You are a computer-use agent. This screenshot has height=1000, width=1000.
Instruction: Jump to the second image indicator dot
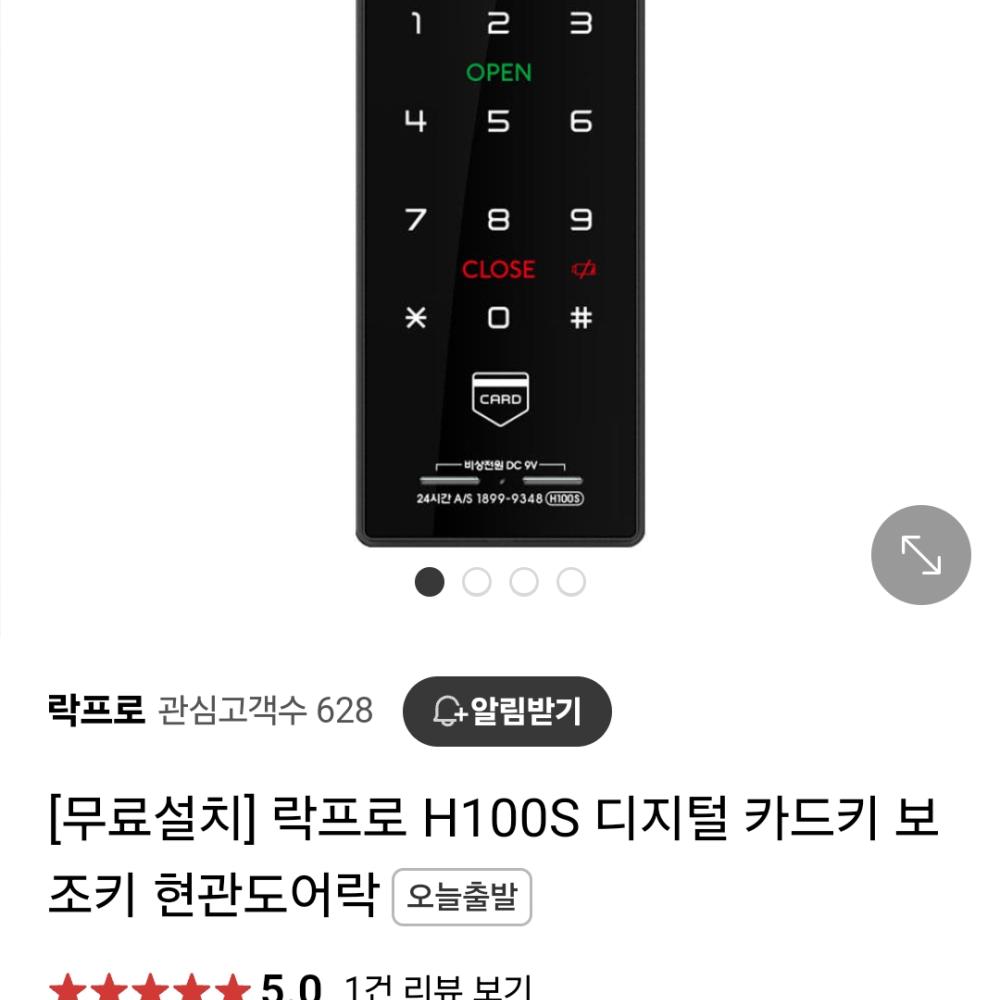tap(477, 582)
